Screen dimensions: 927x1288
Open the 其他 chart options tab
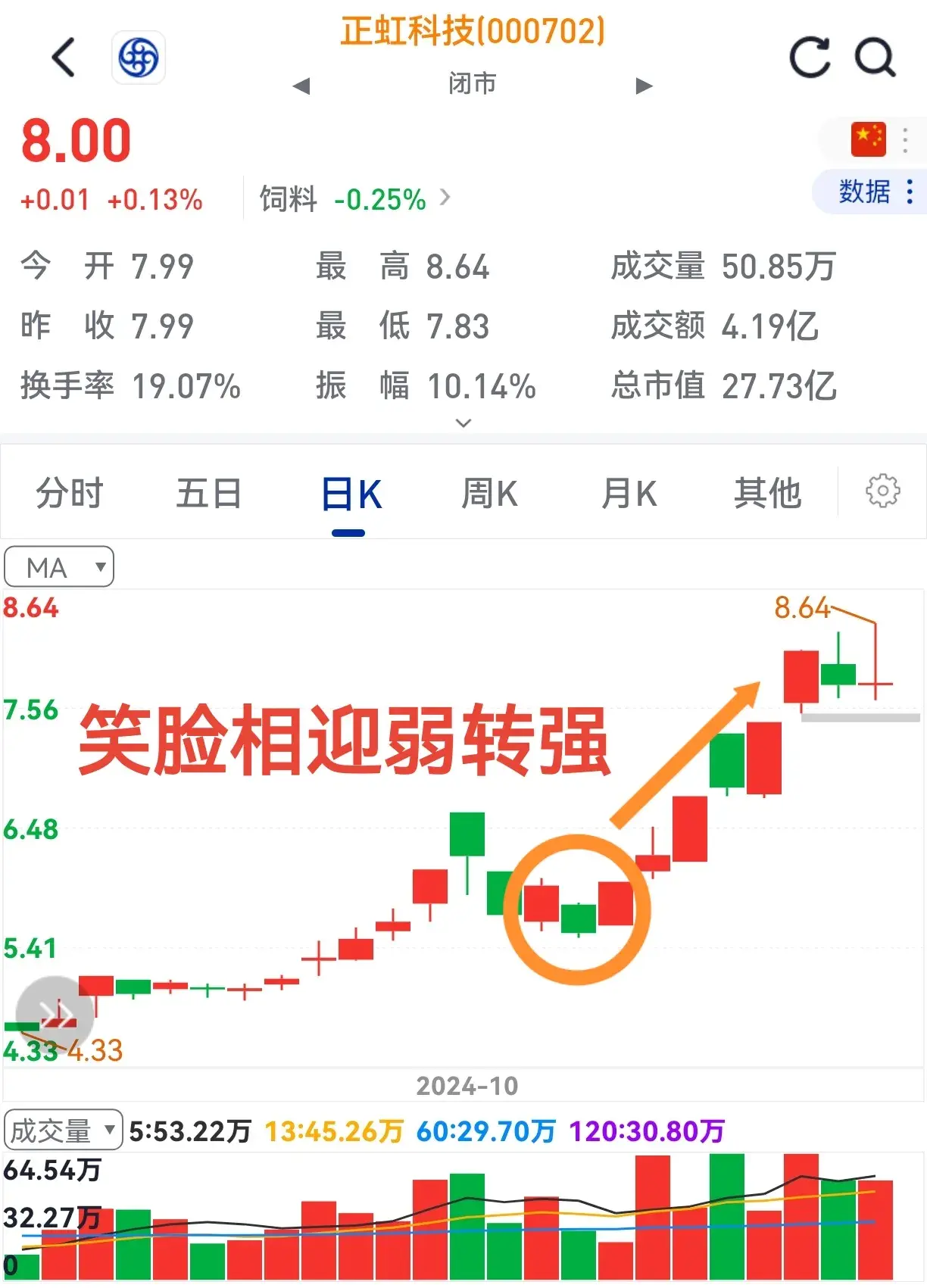point(767,493)
